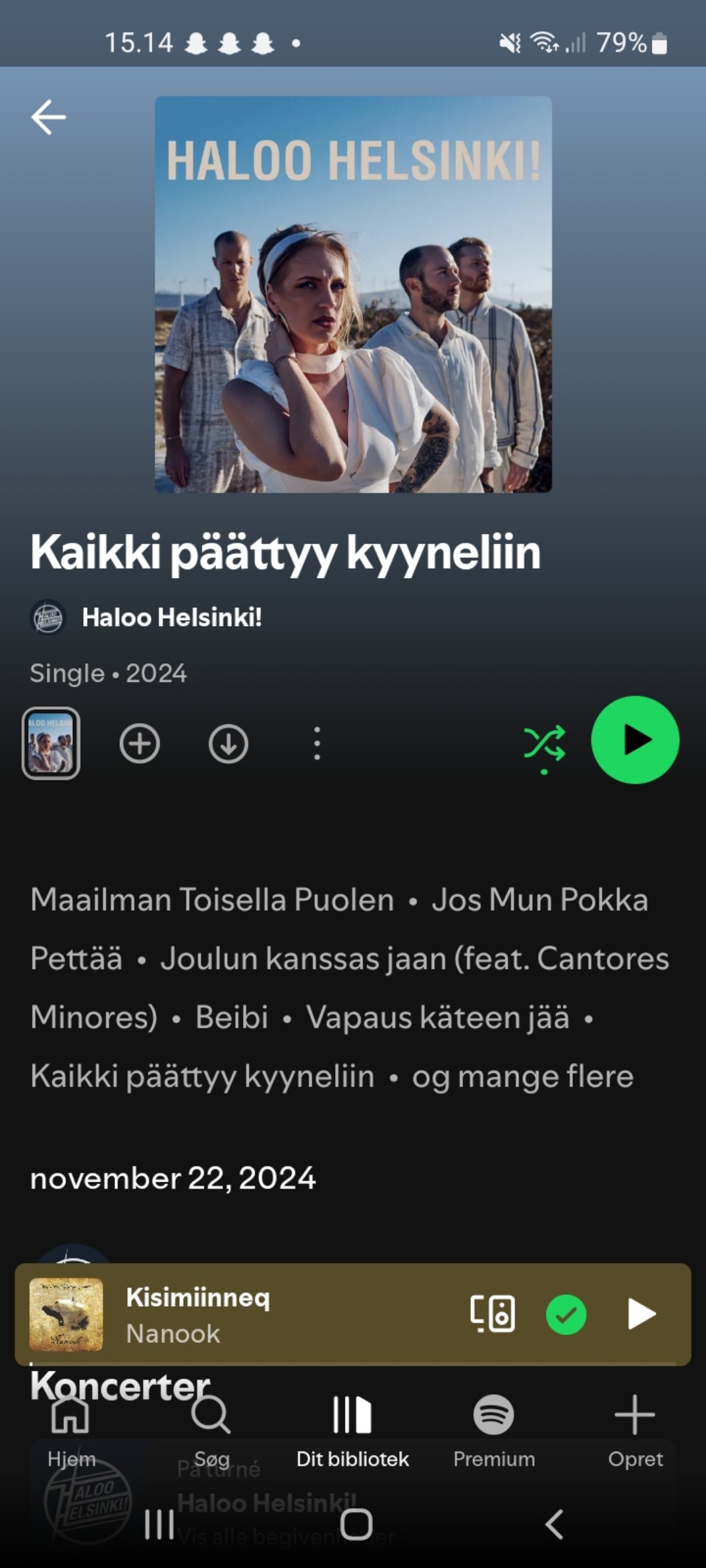Open the Haloo Helsinki! artist page
Image resolution: width=706 pixels, height=1568 pixels.
point(171,617)
